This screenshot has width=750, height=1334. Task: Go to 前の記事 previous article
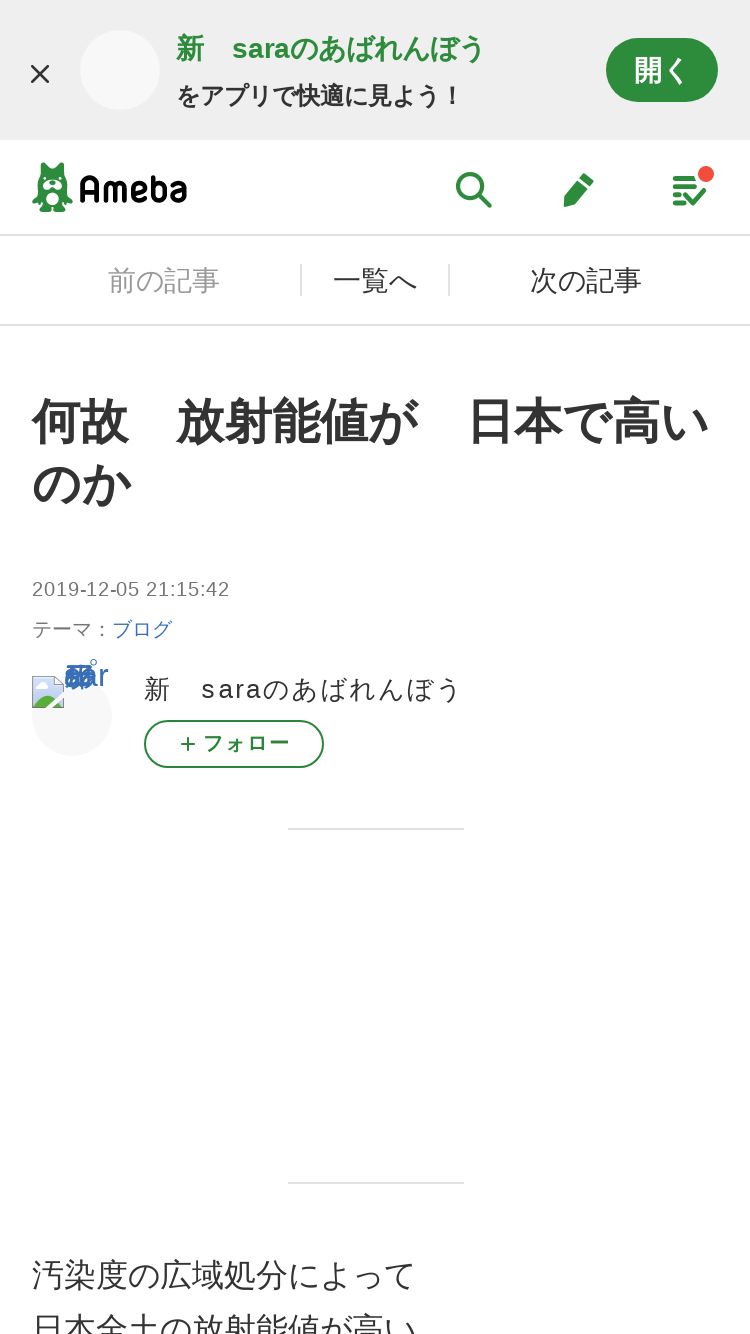tap(163, 281)
